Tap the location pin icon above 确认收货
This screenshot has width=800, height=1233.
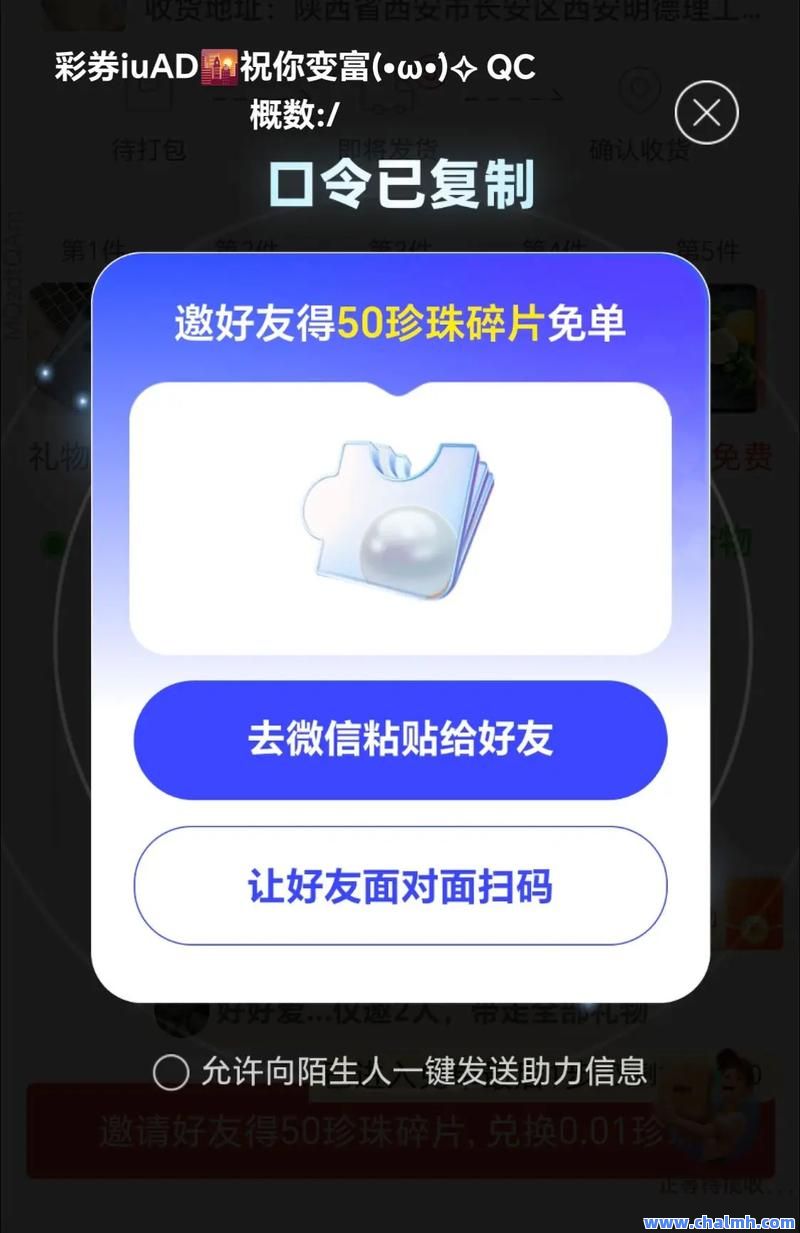[x=637, y=90]
